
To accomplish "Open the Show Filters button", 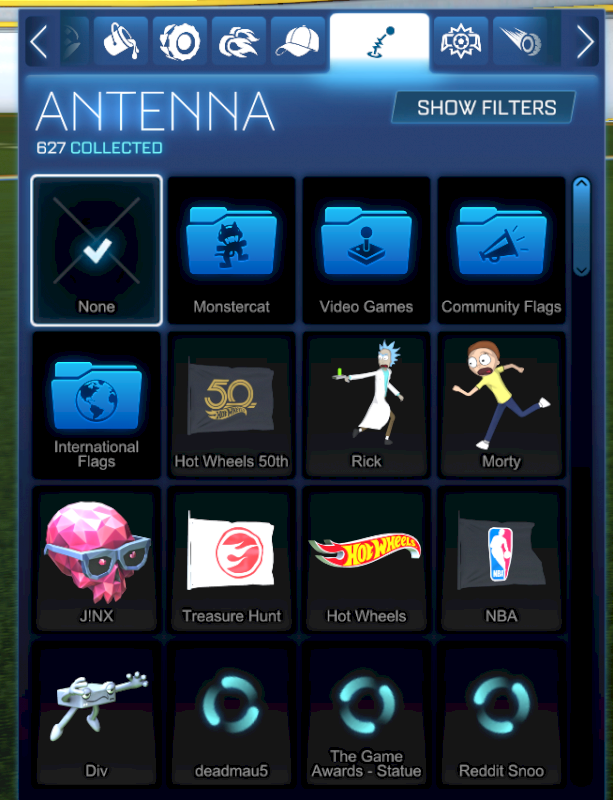I will pyautogui.click(x=485, y=108).
